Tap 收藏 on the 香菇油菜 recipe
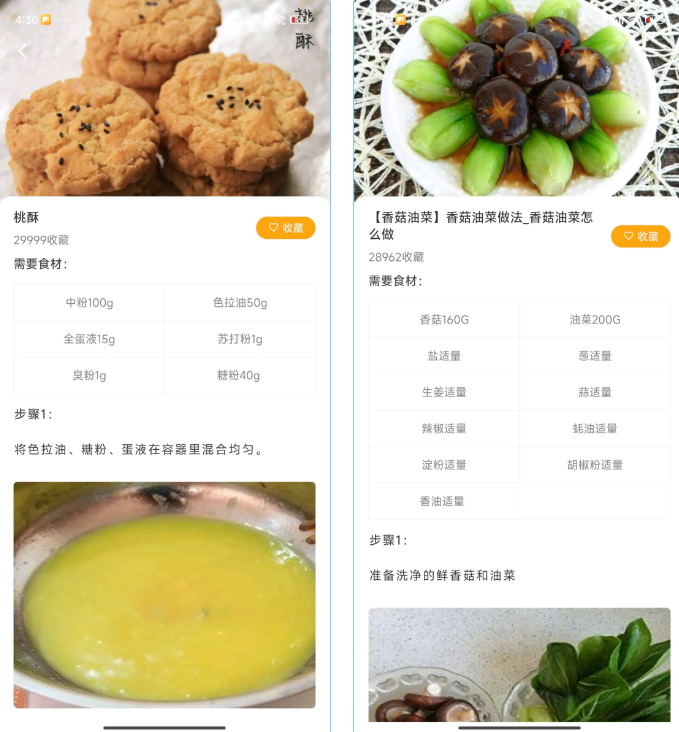 click(x=640, y=236)
